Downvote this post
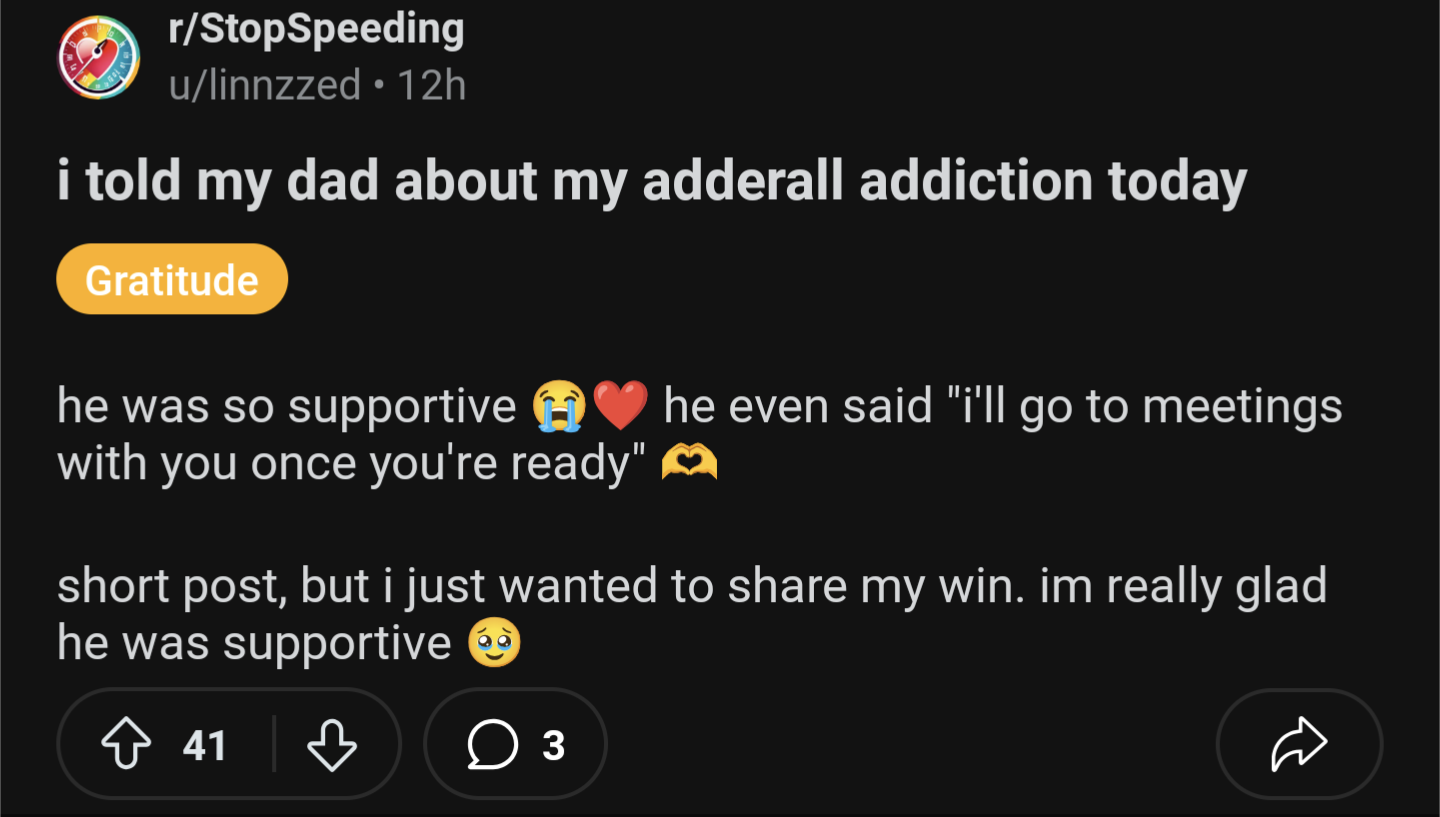 tap(331, 745)
